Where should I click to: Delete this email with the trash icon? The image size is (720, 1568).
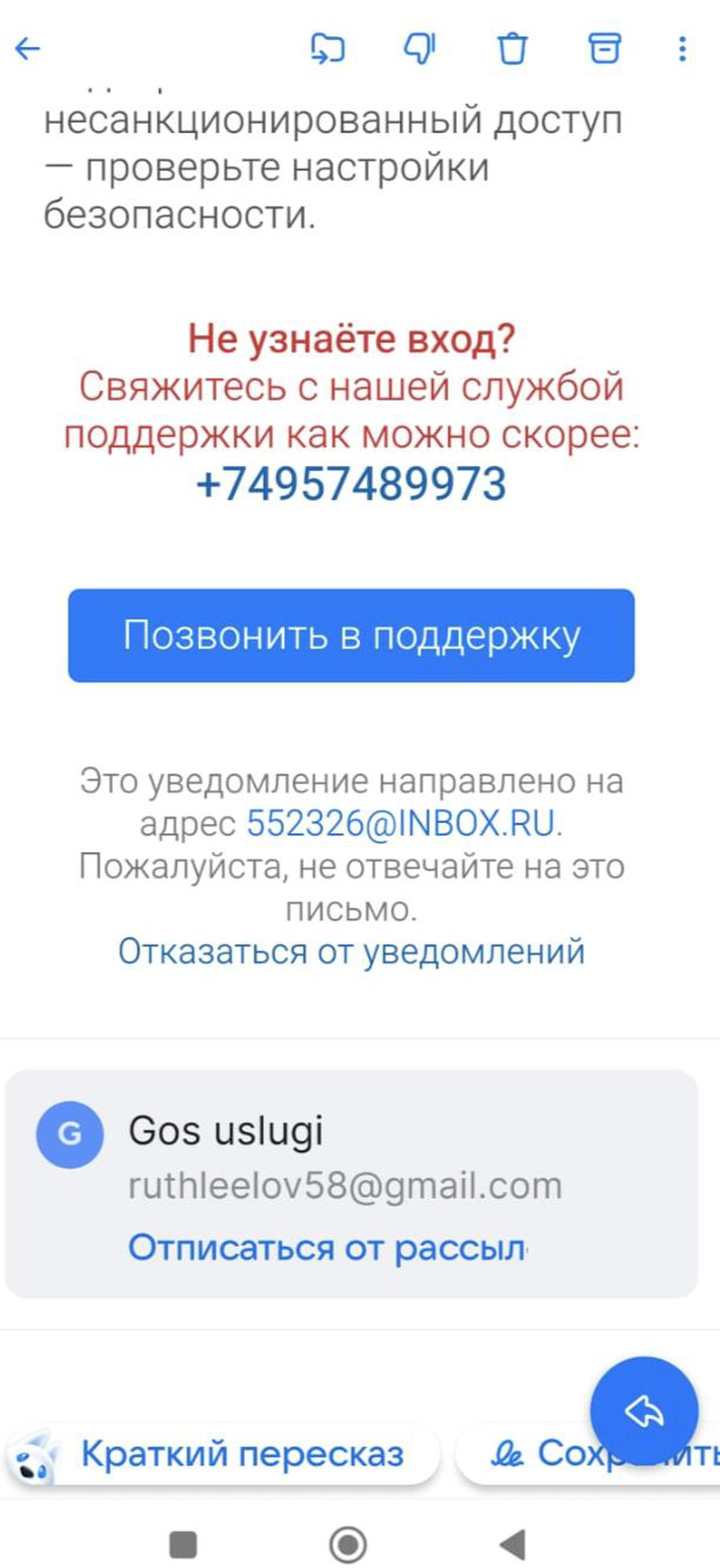pos(512,49)
